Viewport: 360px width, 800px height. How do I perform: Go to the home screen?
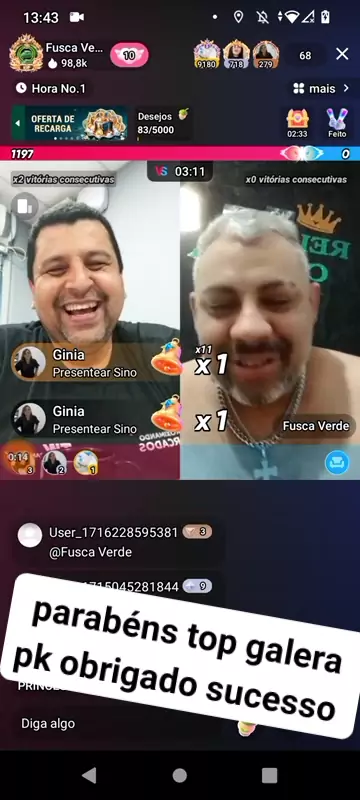click(x=179, y=776)
